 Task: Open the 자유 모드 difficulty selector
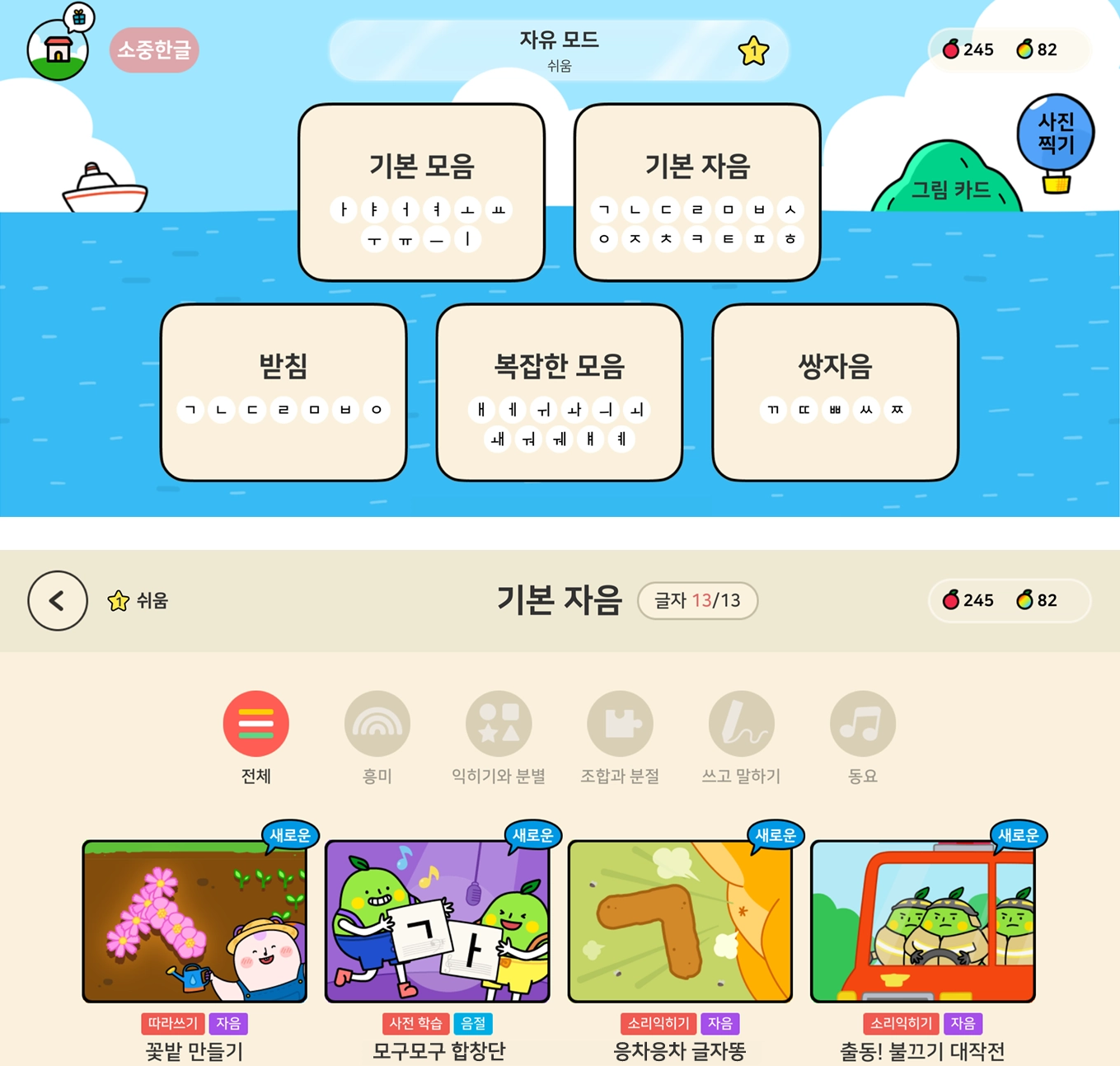point(559,50)
